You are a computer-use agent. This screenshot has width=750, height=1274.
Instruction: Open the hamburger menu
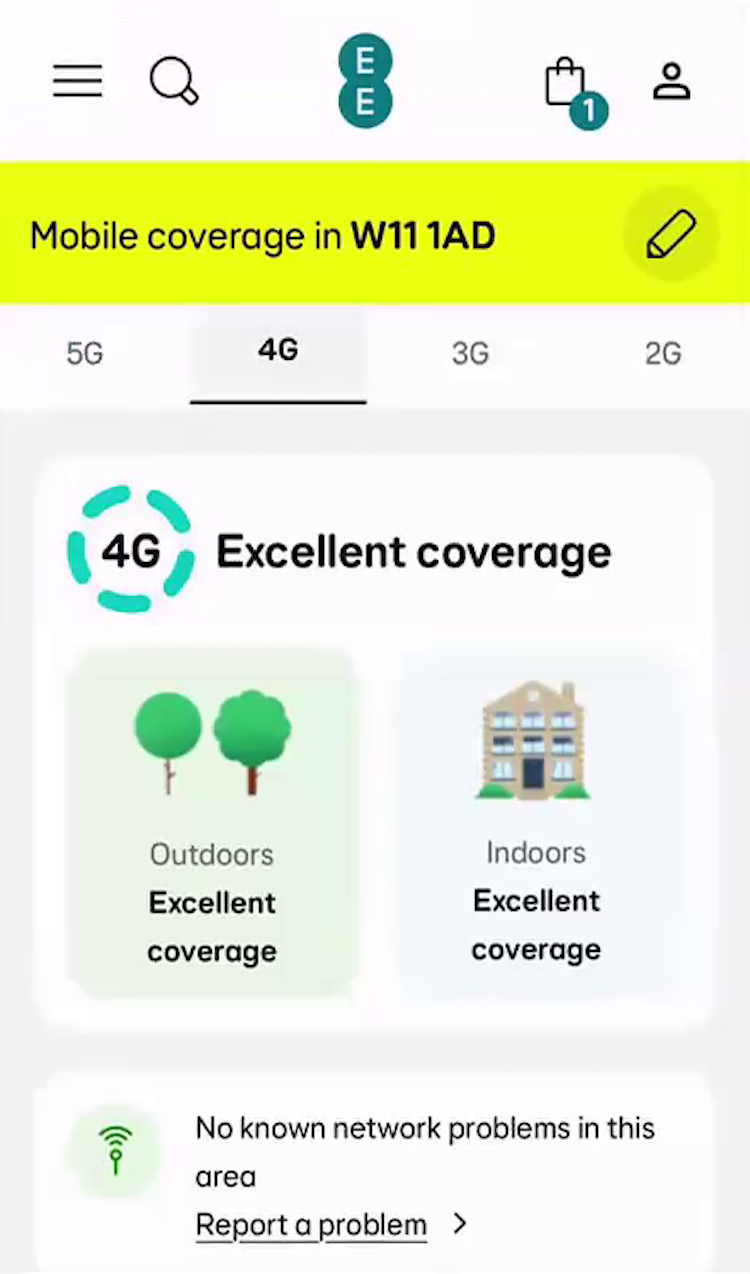pos(78,81)
